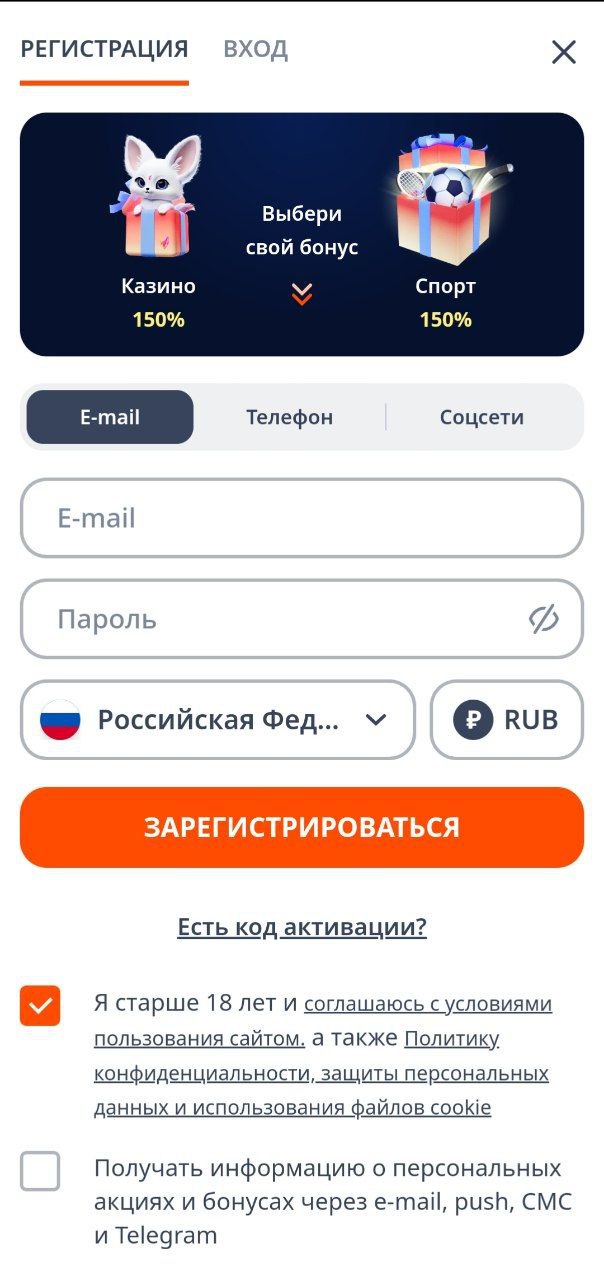Open the Российская Федерация country dropdown

[x=218, y=720]
